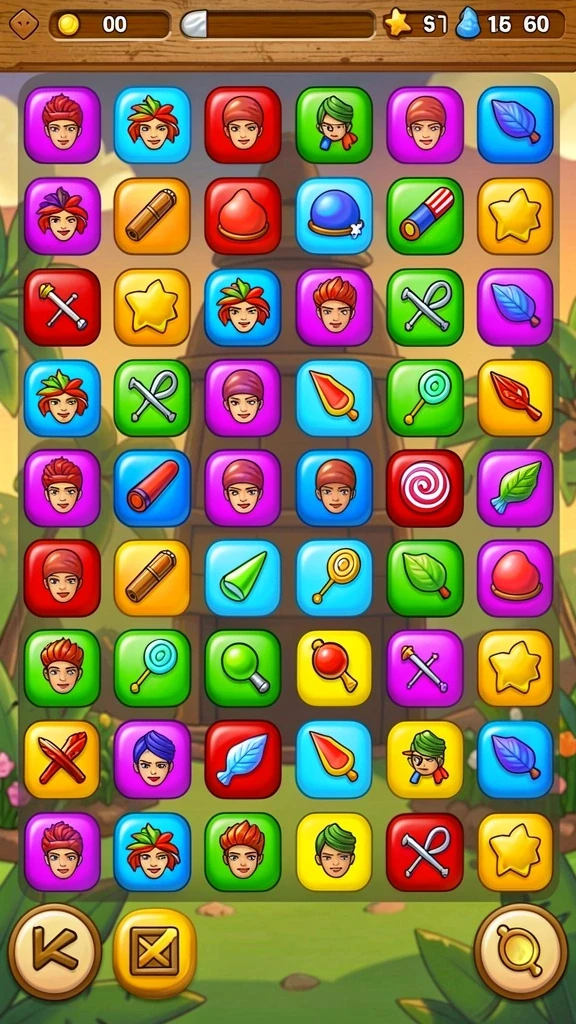Select the red hat on the purple tile

[x=515, y=578]
